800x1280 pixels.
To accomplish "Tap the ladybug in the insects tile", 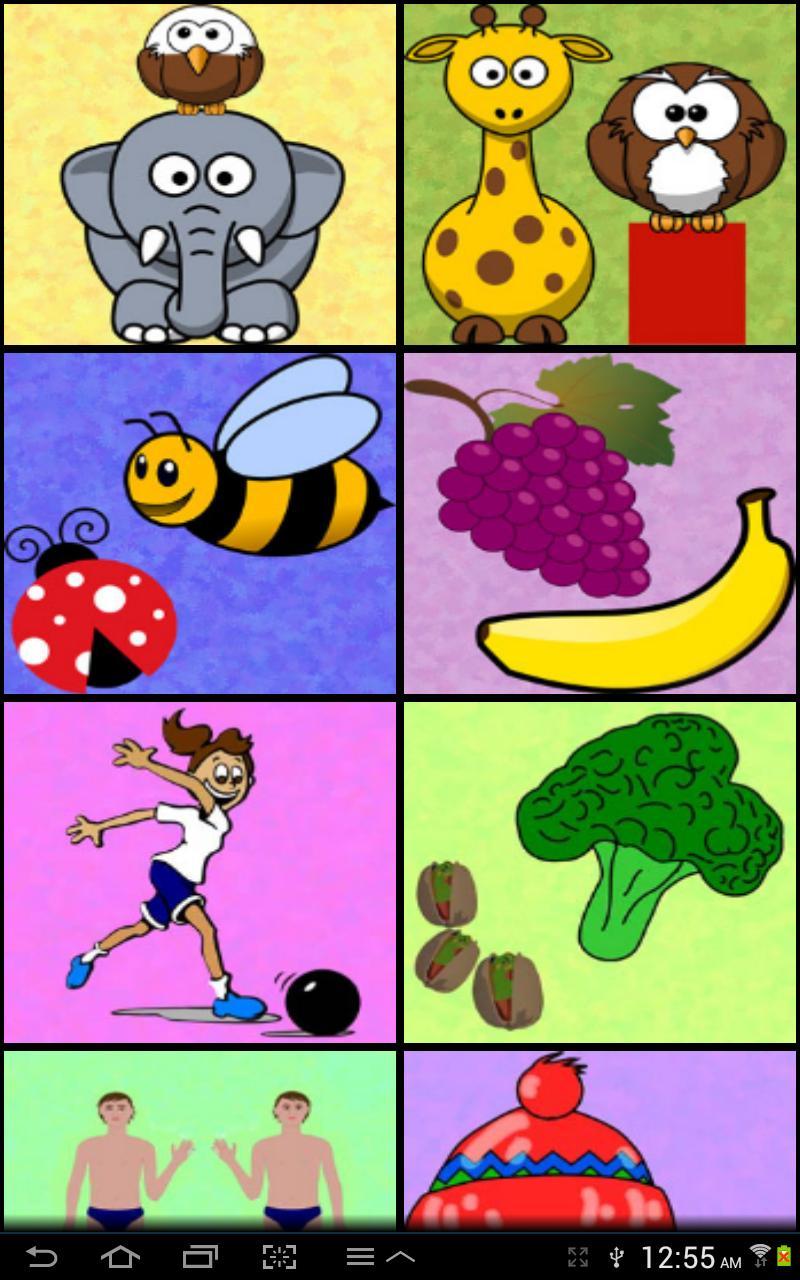I will (95, 610).
